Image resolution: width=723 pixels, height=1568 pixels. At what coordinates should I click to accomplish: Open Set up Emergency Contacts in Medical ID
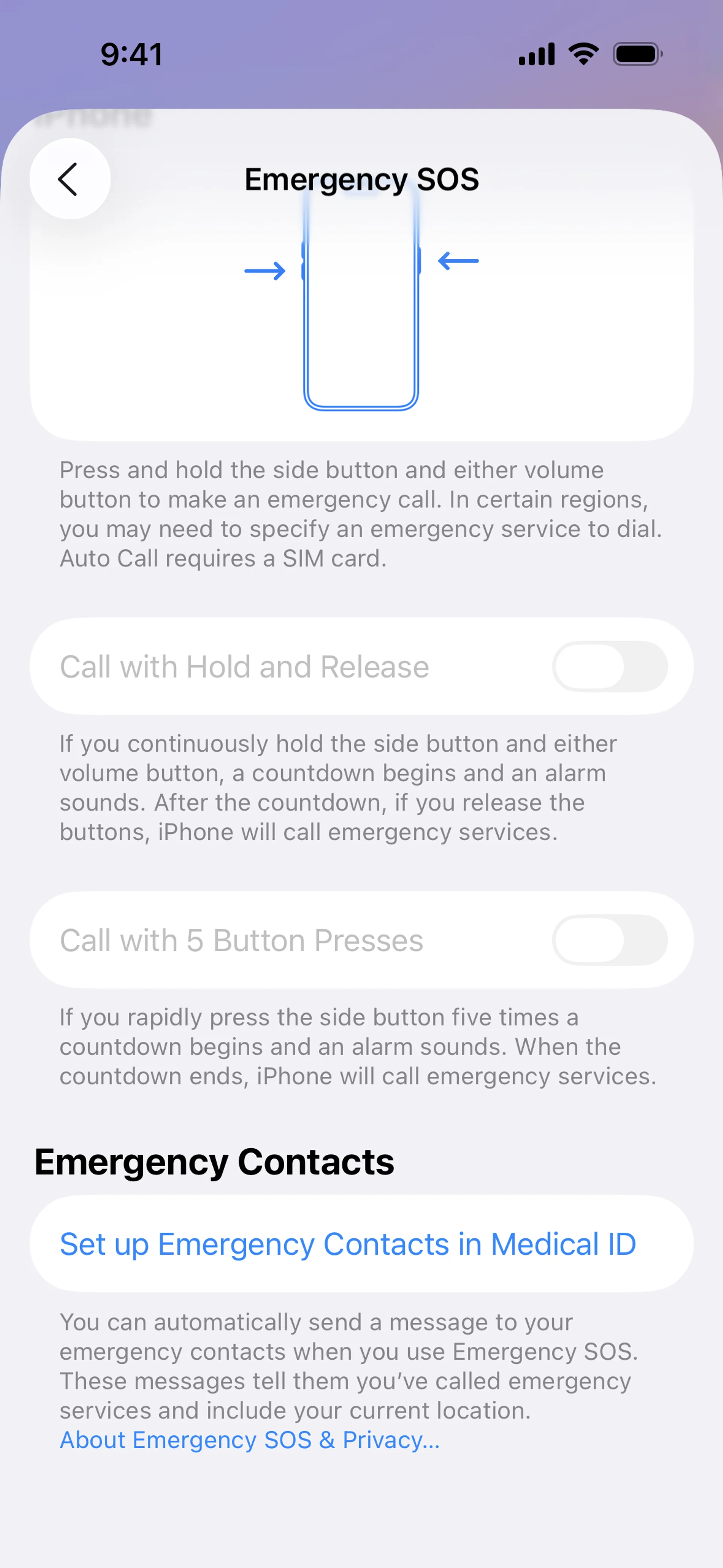click(x=348, y=1244)
